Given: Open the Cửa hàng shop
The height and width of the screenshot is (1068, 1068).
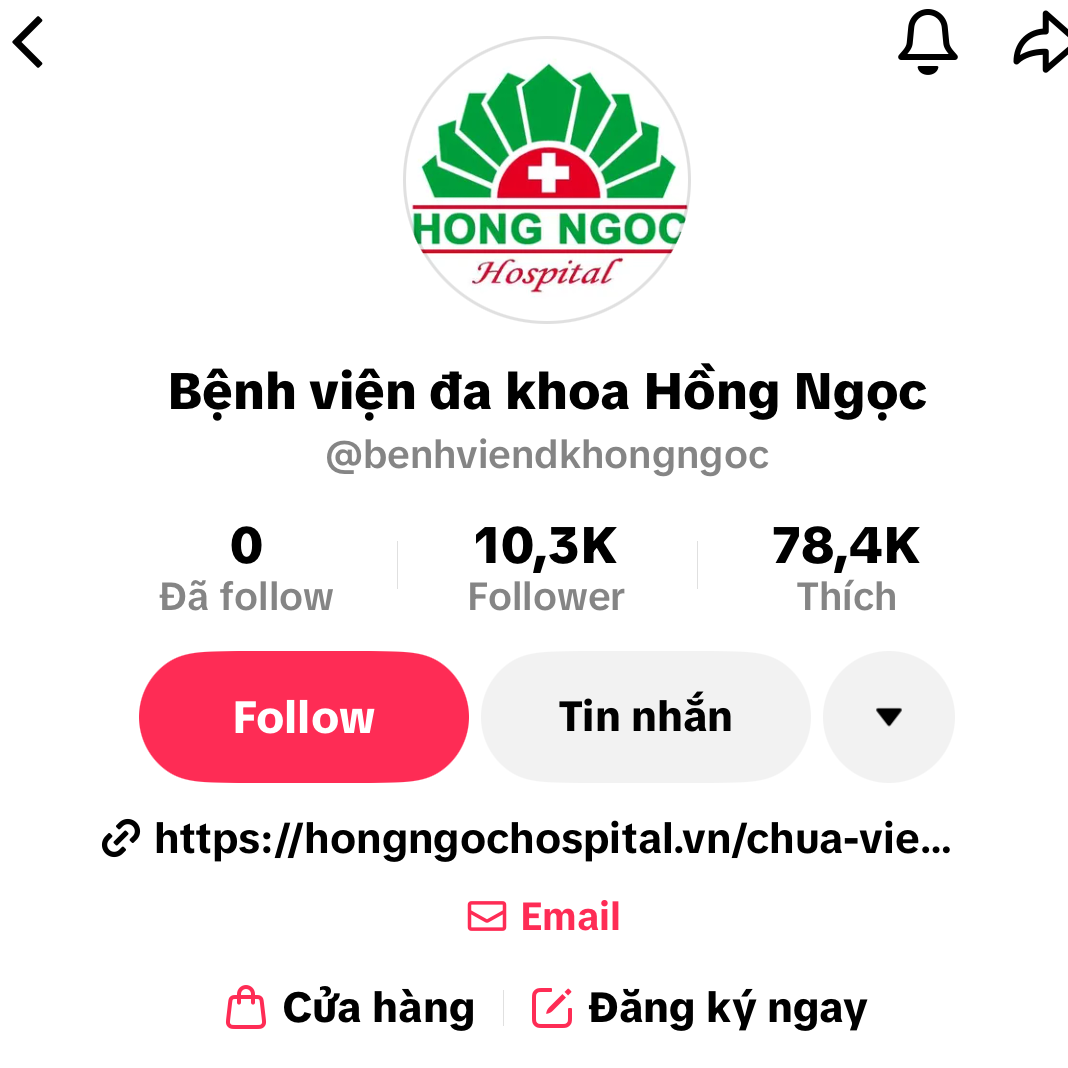Looking at the screenshot, I should click(x=350, y=1008).
